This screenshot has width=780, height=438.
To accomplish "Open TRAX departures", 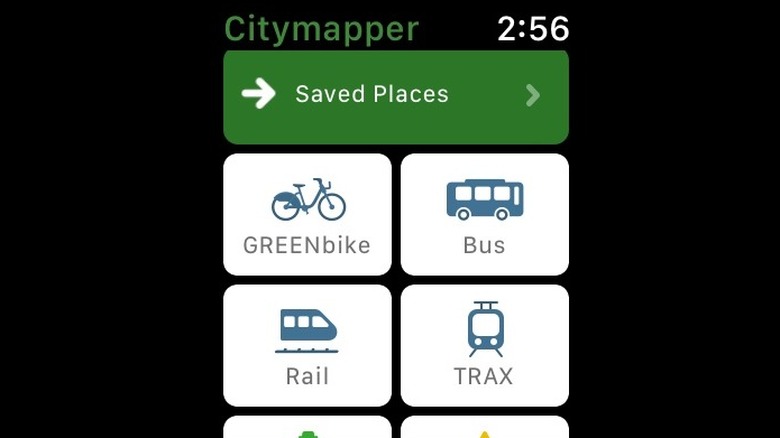I will pos(484,346).
